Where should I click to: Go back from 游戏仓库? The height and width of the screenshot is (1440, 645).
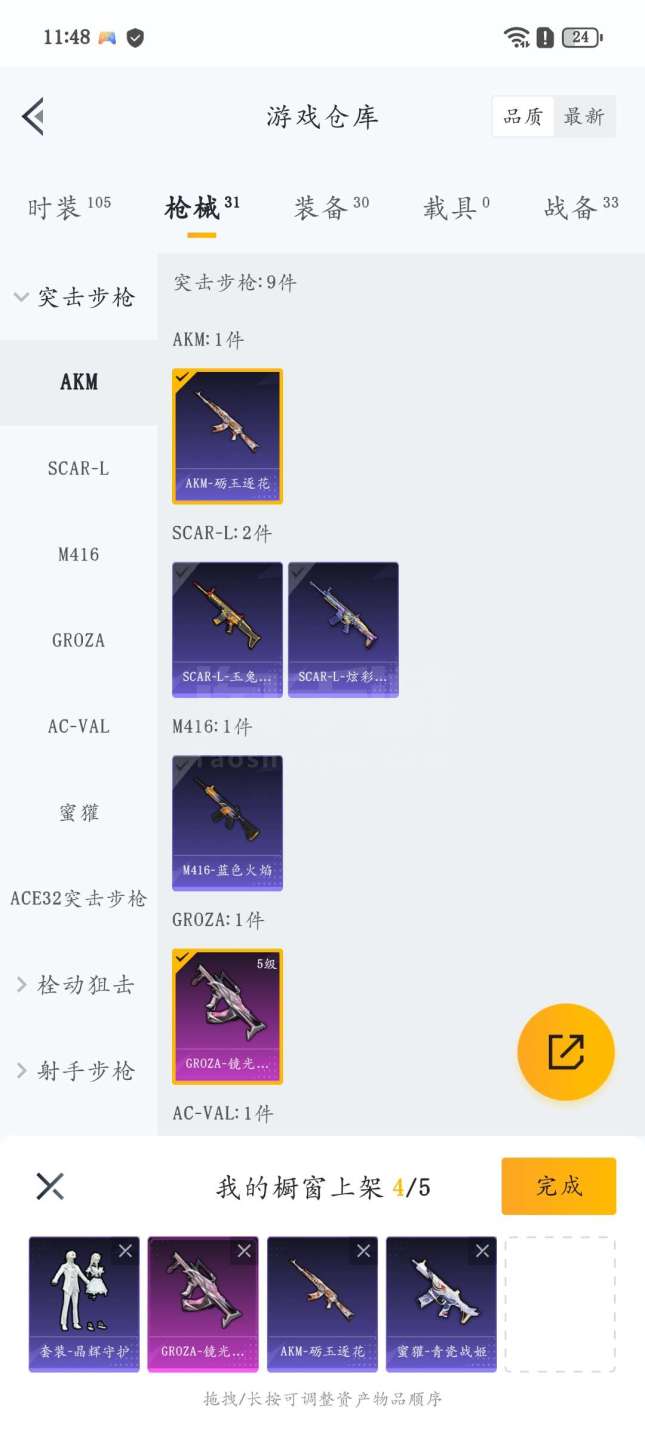click(33, 117)
